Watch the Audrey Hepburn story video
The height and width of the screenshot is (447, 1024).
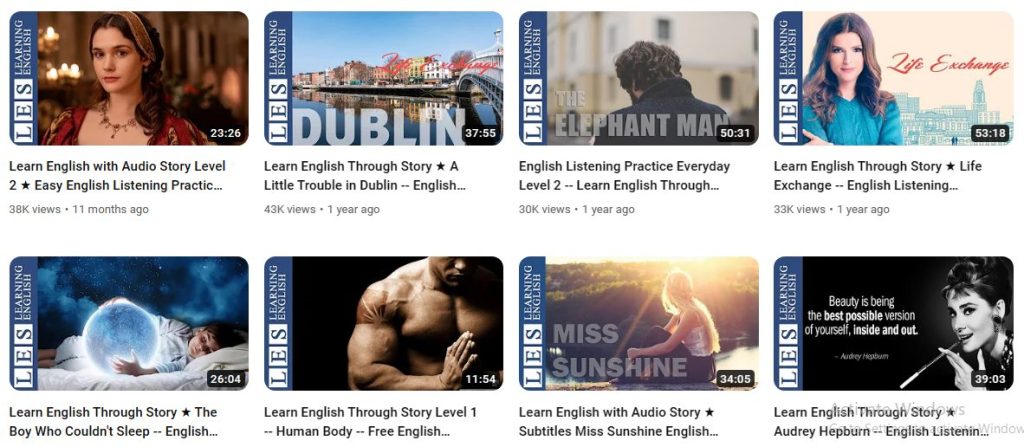[x=893, y=323]
